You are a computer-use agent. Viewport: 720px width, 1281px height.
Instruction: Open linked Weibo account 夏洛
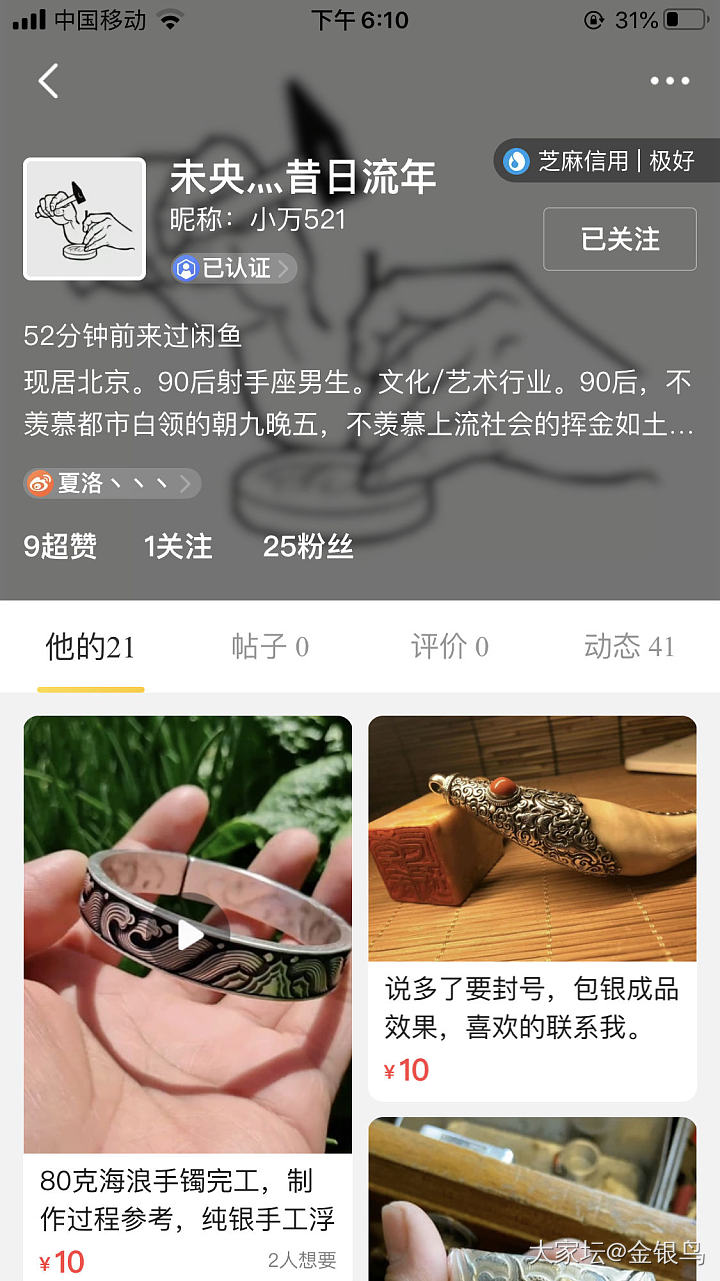pos(112,484)
